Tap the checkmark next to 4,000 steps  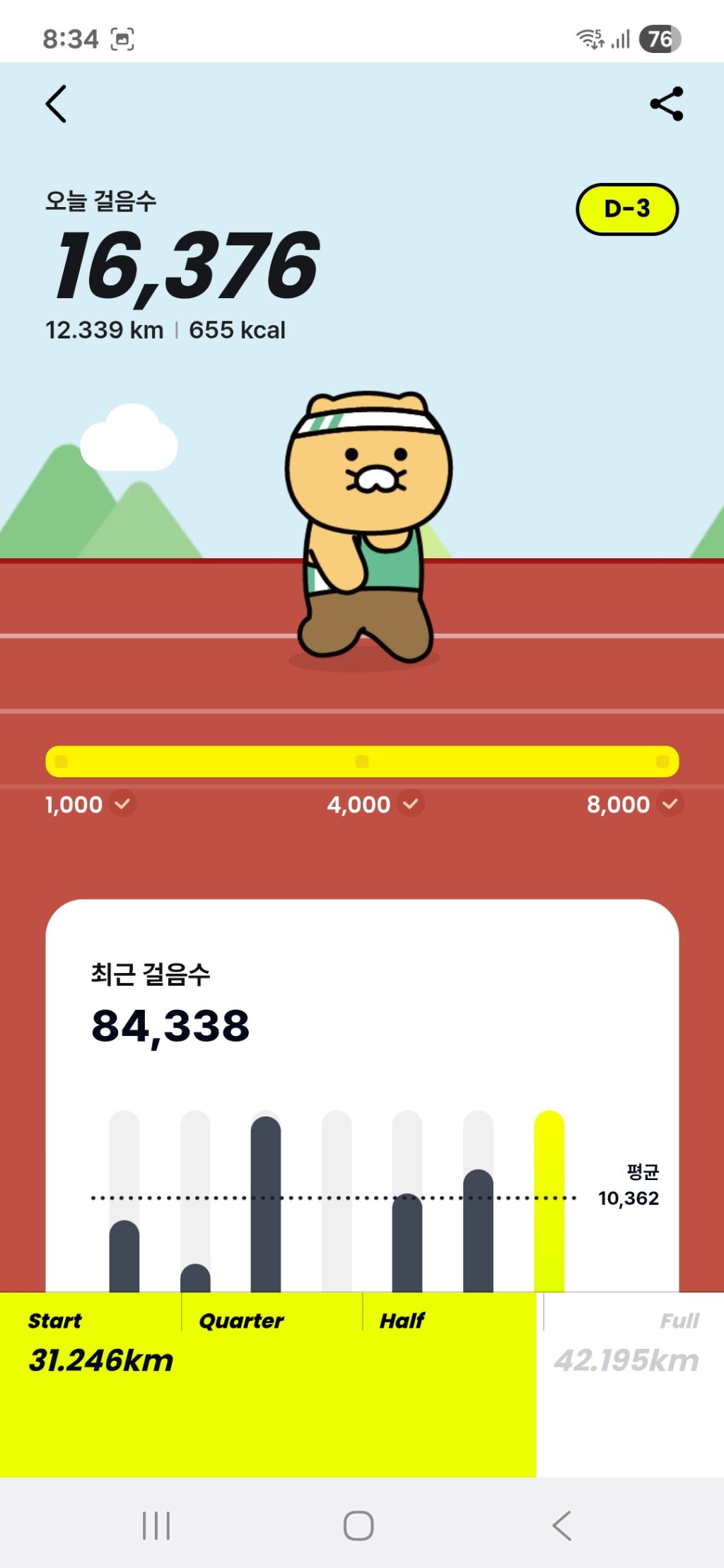point(410,804)
